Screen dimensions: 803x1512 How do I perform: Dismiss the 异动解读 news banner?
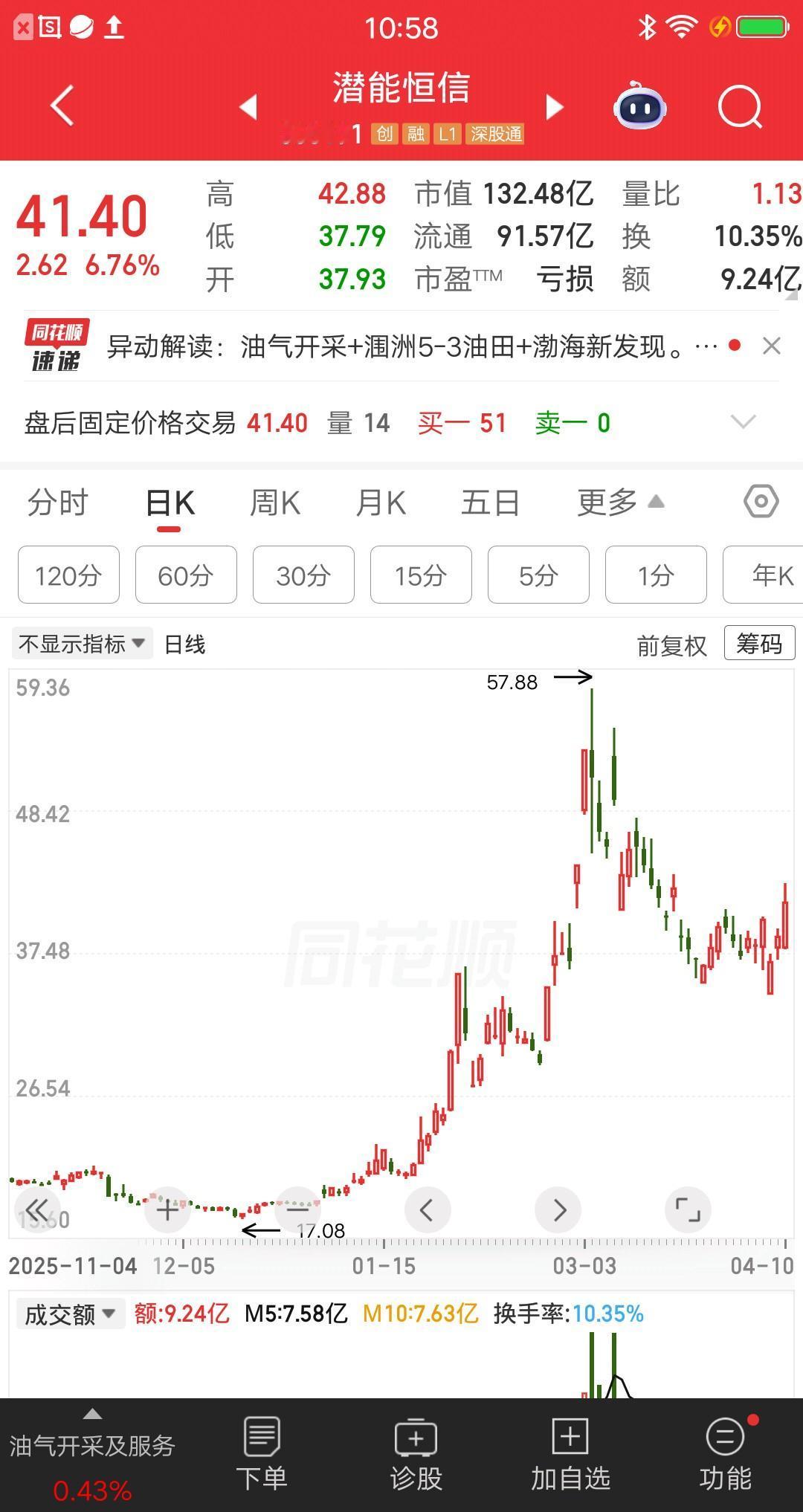[x=771, y=346]
